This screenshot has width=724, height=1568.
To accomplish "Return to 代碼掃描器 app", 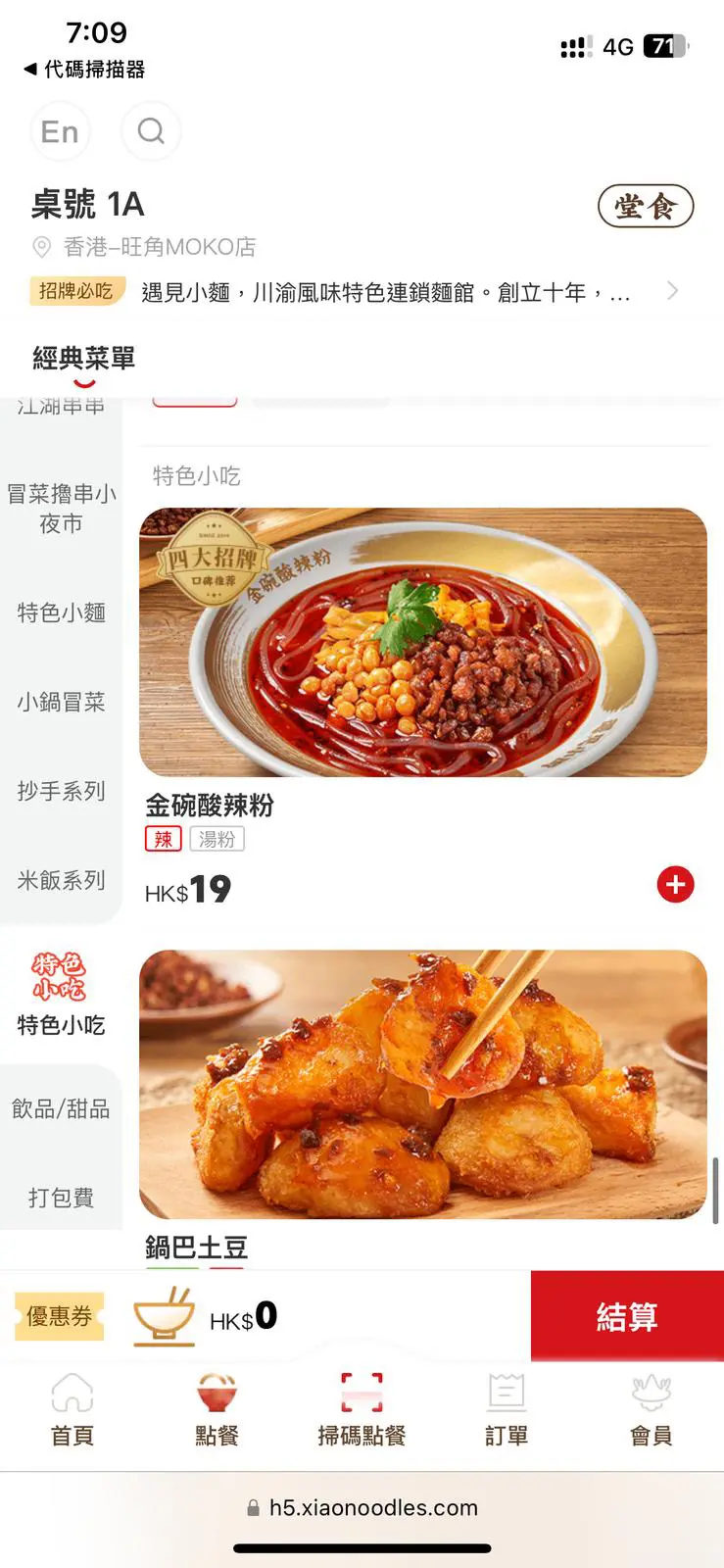I will pyautogui.click(x=84, y=70).
